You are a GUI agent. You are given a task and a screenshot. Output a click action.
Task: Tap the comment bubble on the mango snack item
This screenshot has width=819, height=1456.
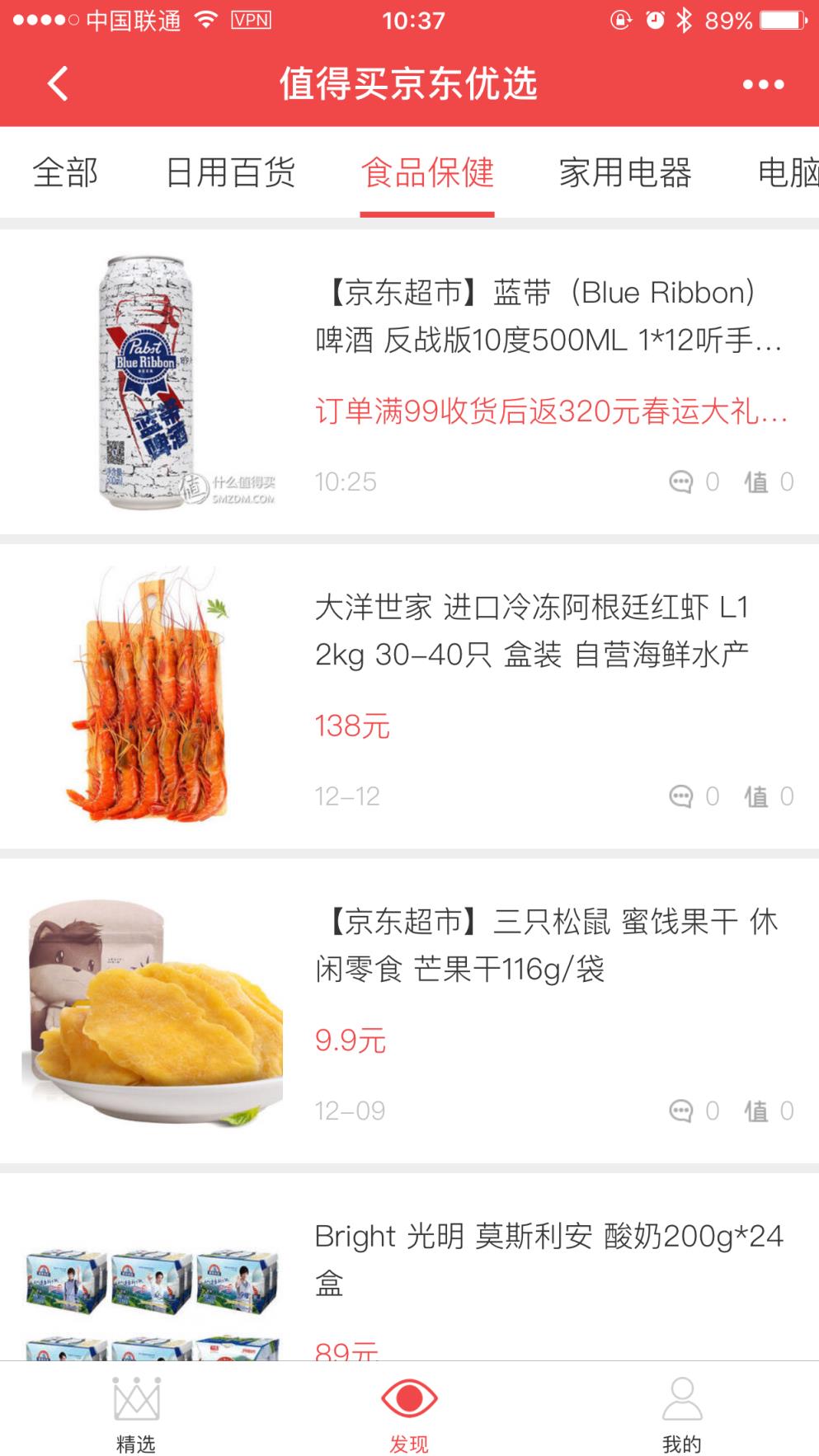coord(681,1110)
